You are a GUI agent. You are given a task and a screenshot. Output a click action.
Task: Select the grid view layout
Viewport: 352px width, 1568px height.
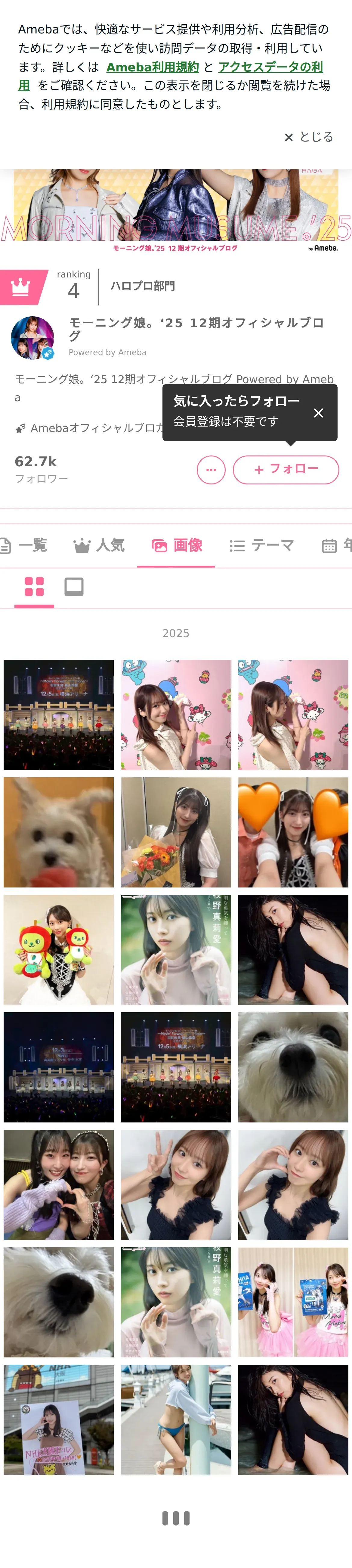34,587
